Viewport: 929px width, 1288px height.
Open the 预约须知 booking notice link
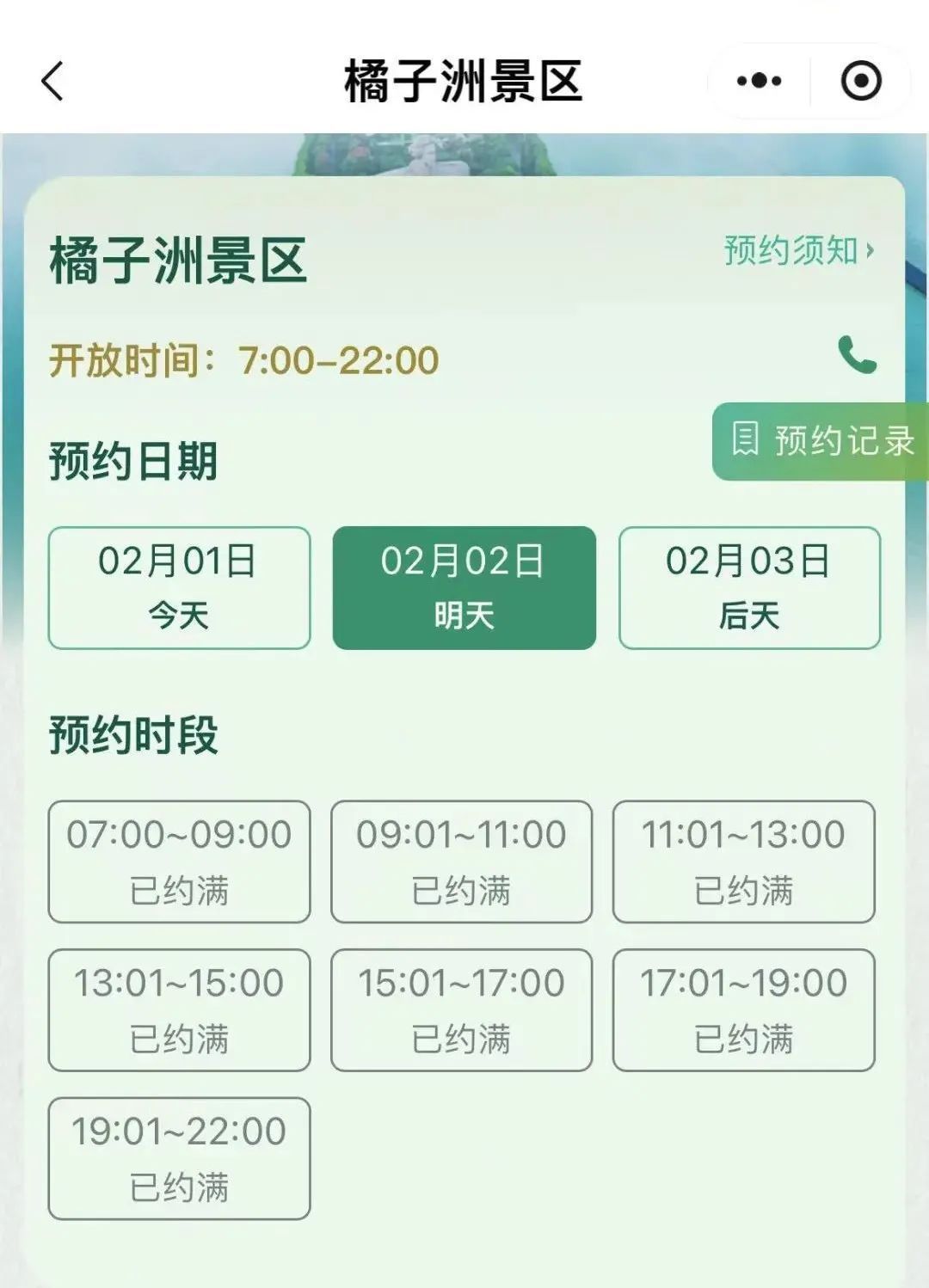click(798, 251)
